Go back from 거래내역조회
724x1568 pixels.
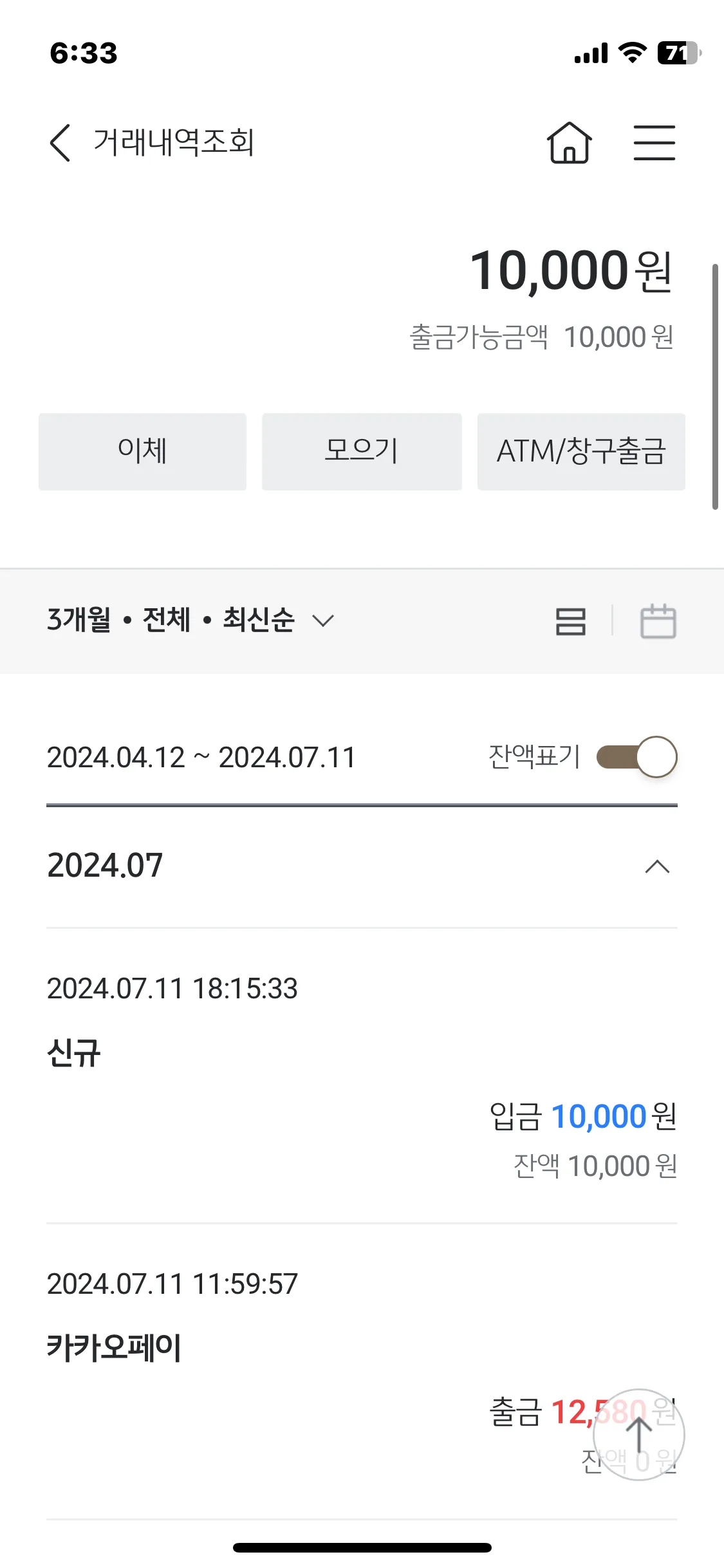60,143
